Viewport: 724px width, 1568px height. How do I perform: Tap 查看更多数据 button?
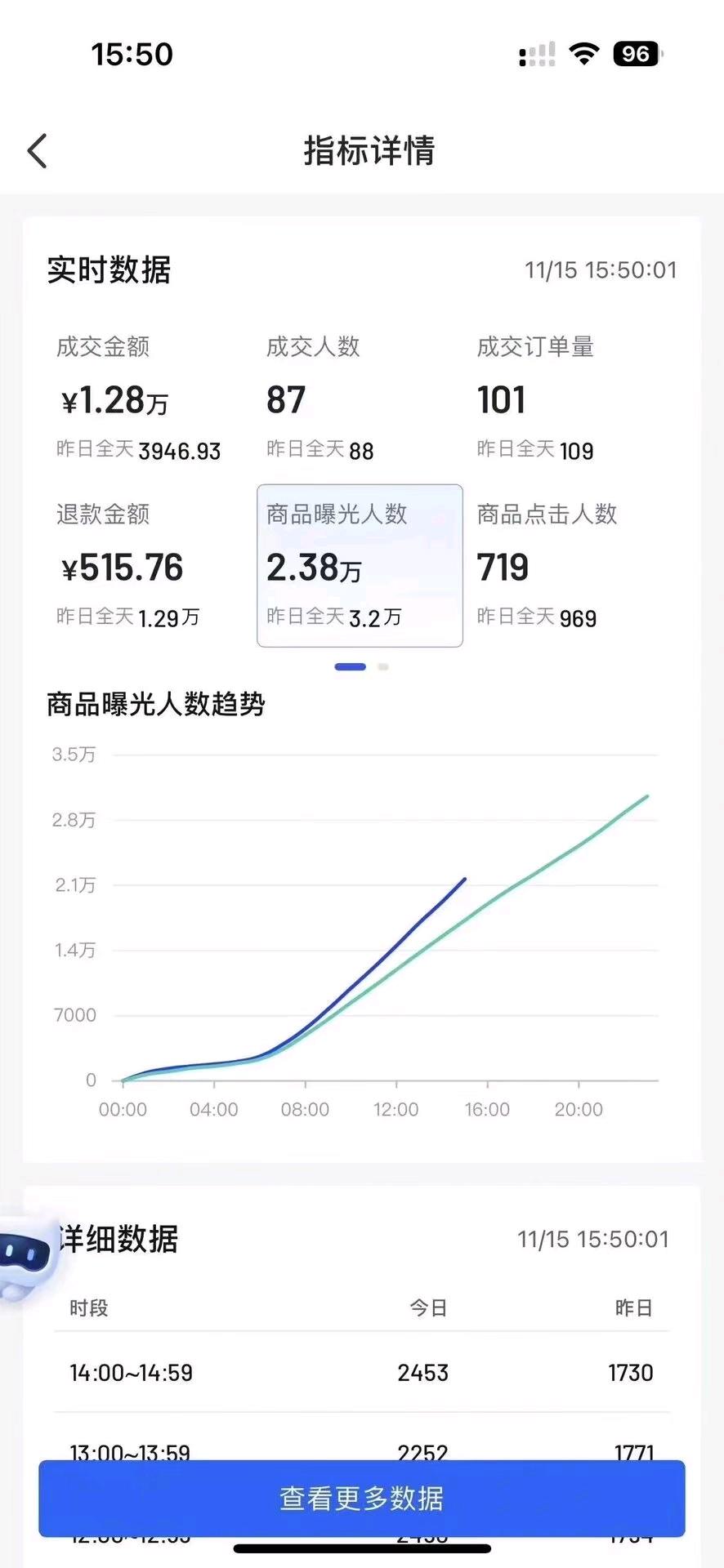coord(361,1498)
